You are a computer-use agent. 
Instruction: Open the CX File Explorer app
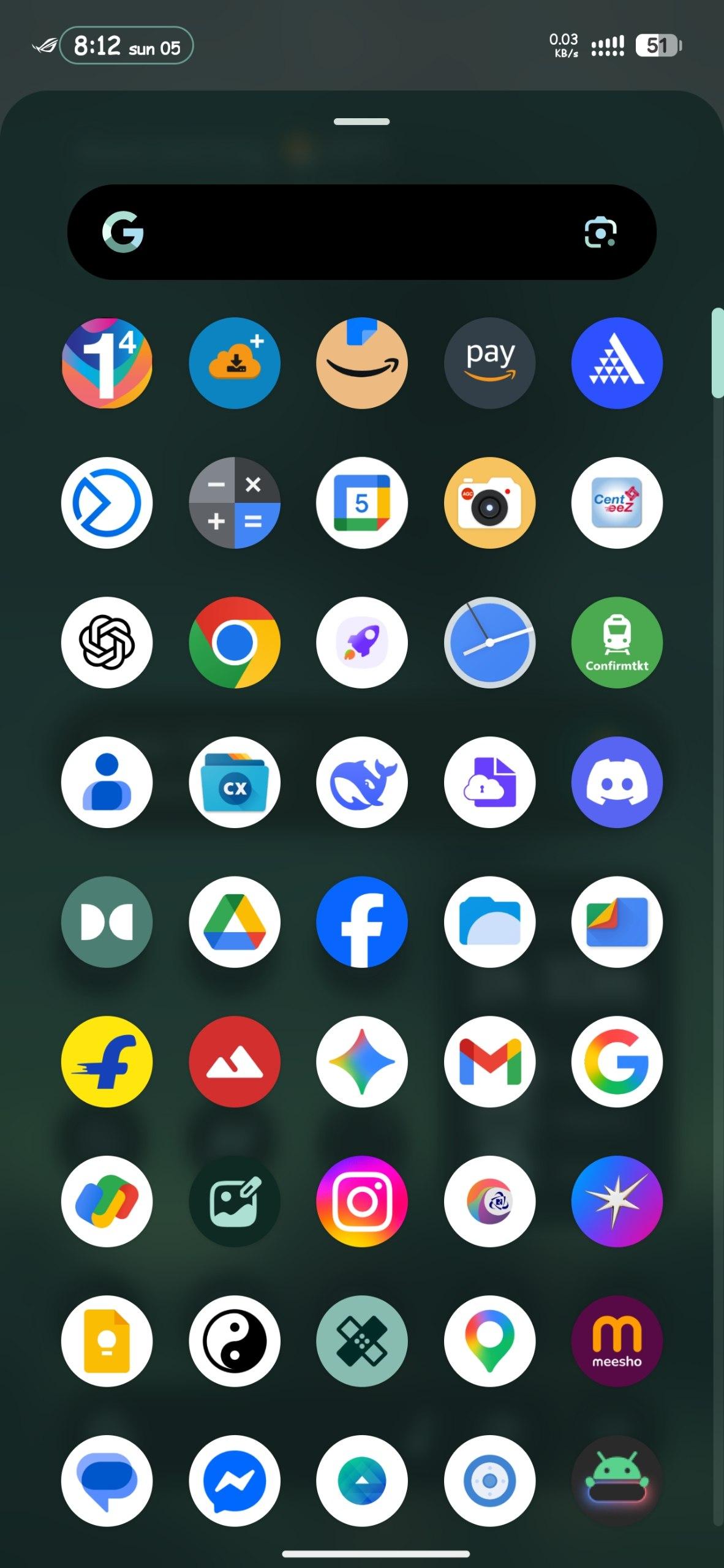click(235, 782)
